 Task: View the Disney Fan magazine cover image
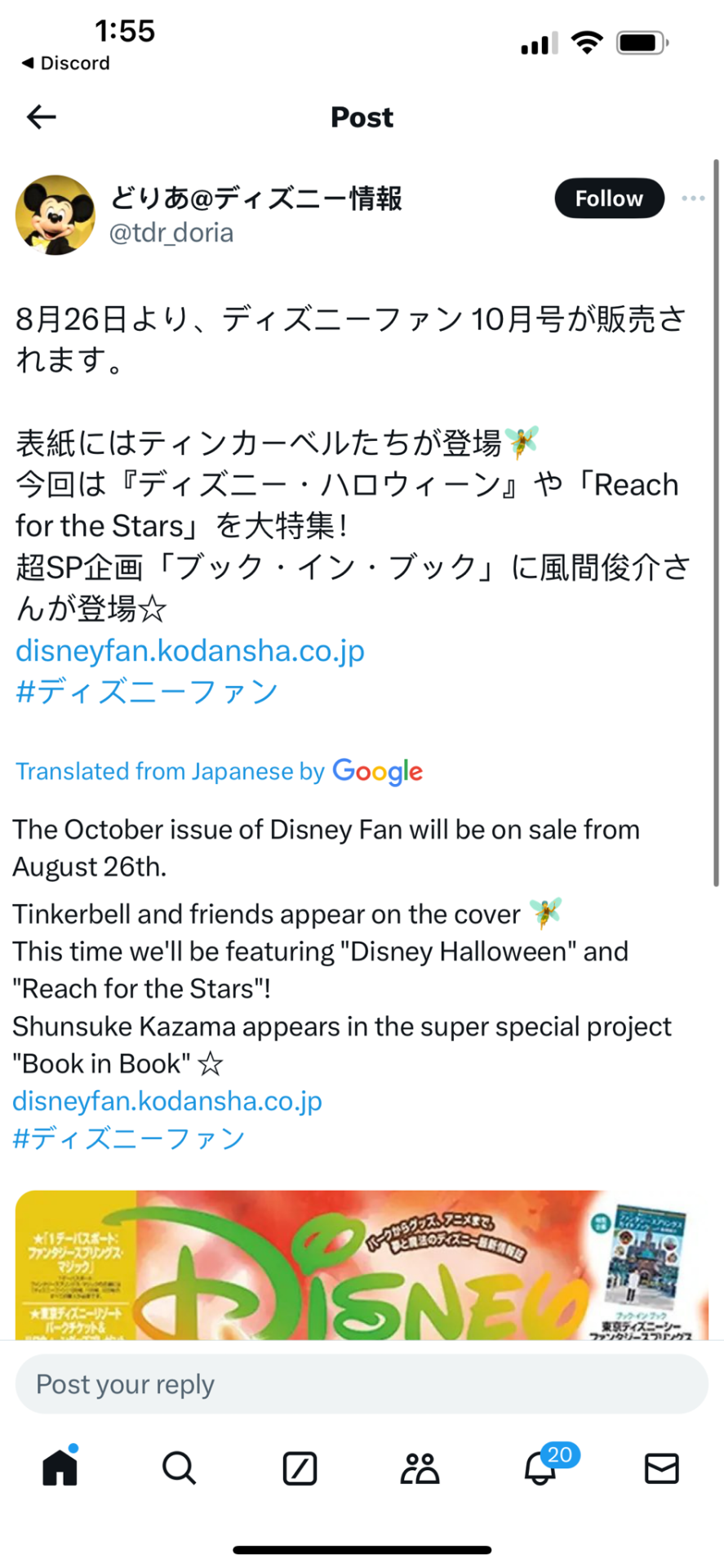362,1266
